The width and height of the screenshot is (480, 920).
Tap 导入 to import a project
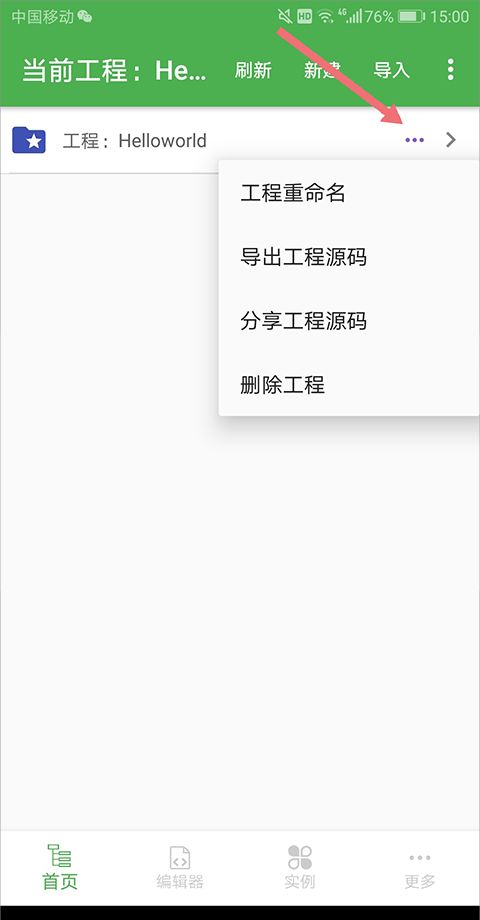coord(391,70)
